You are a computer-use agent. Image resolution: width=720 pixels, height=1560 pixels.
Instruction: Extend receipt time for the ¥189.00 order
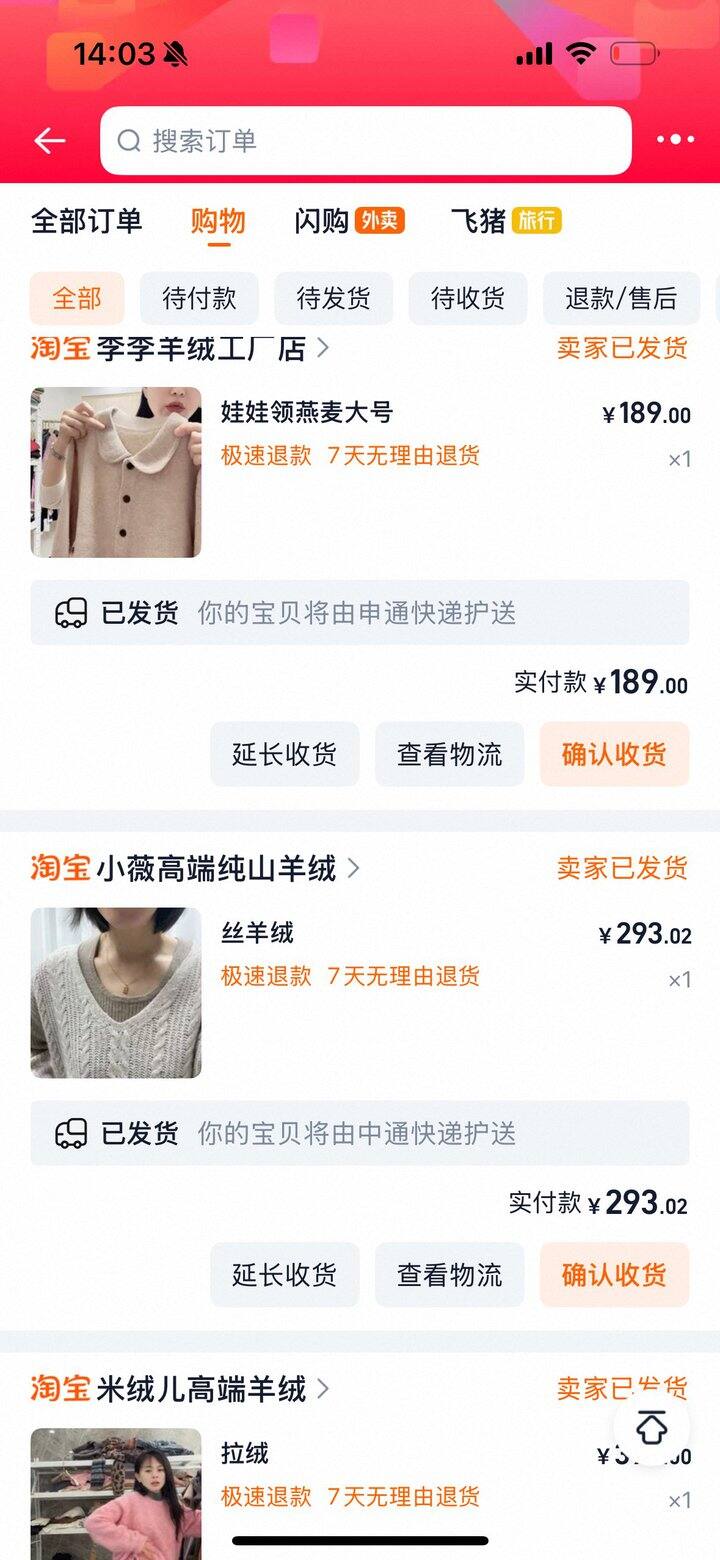click(284, 754)
